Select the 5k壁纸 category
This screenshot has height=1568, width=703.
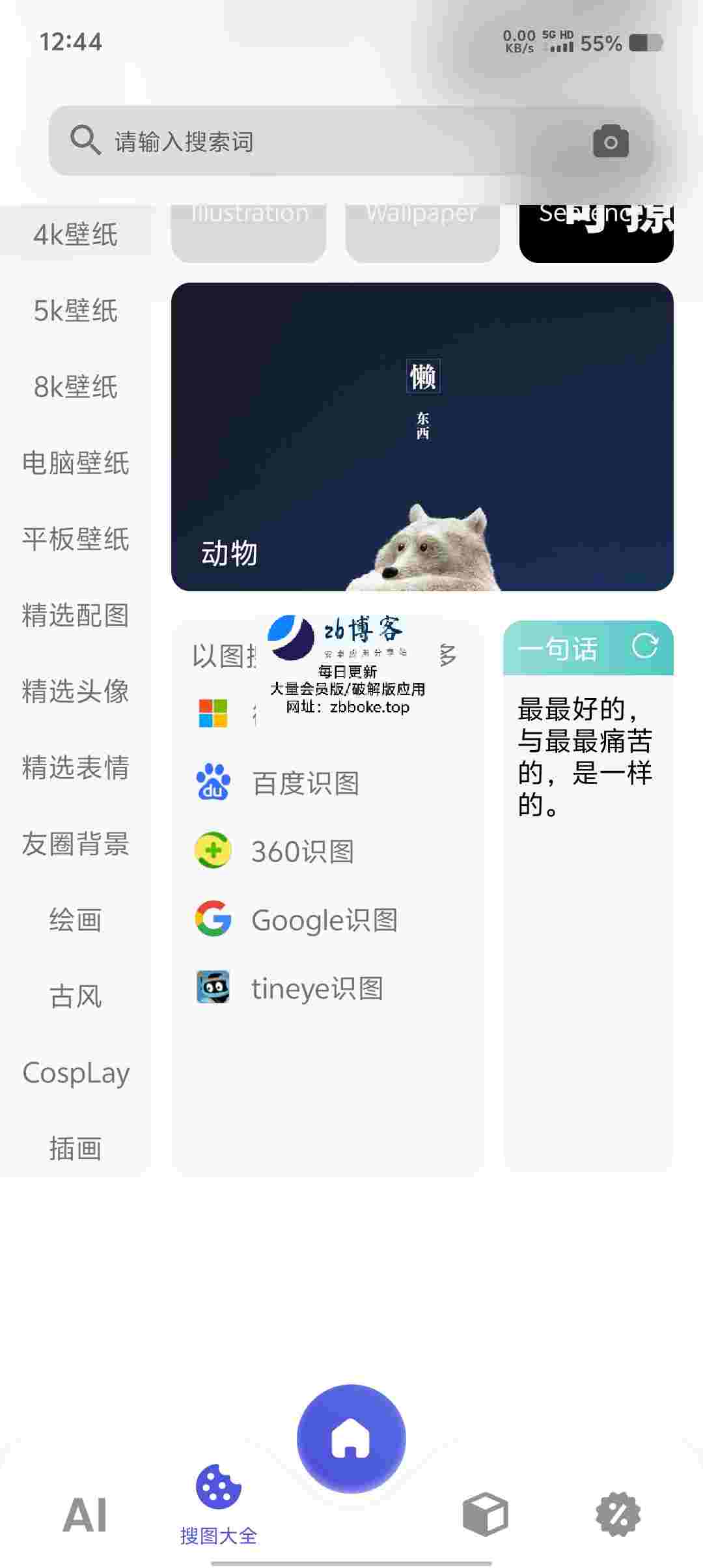(76, 311)
